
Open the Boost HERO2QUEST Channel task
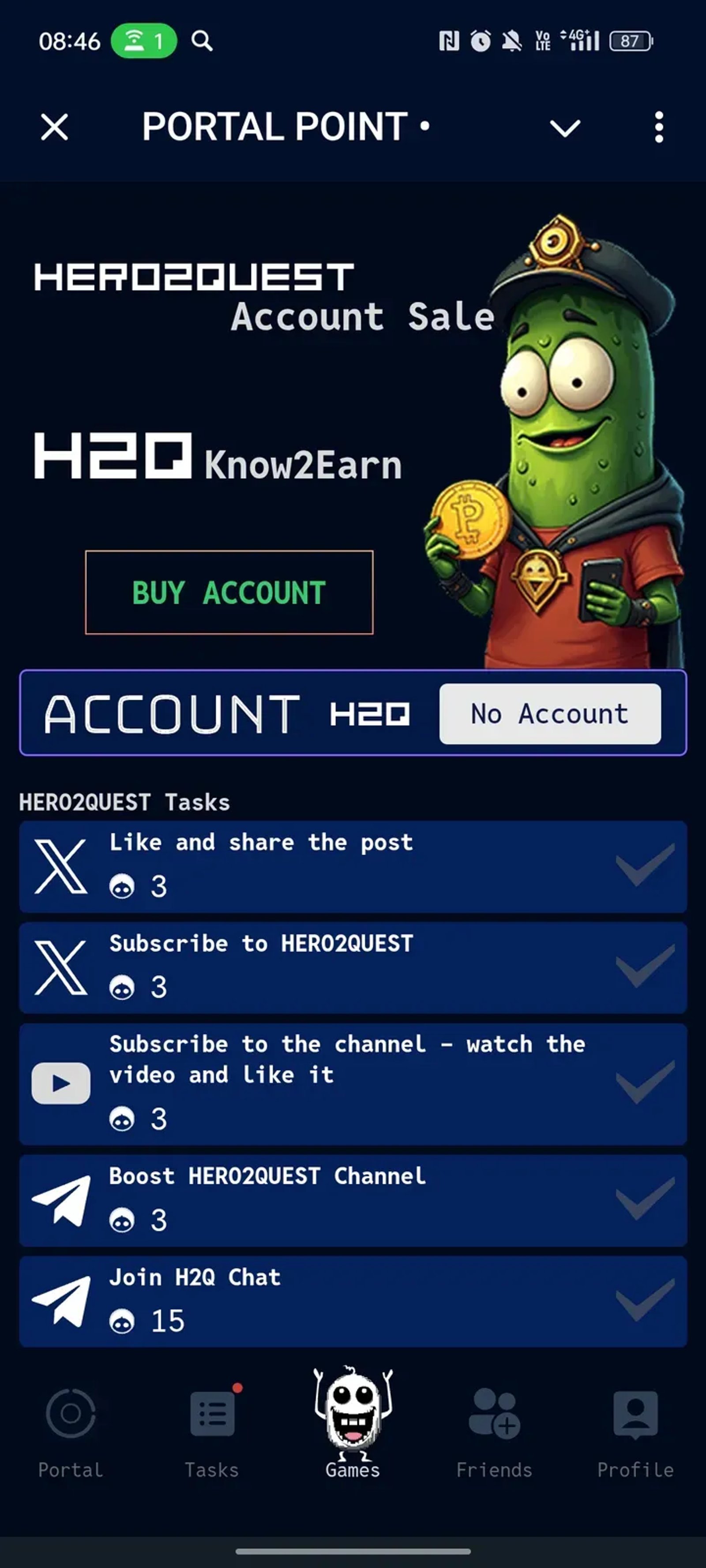[x=353, y=1200]
